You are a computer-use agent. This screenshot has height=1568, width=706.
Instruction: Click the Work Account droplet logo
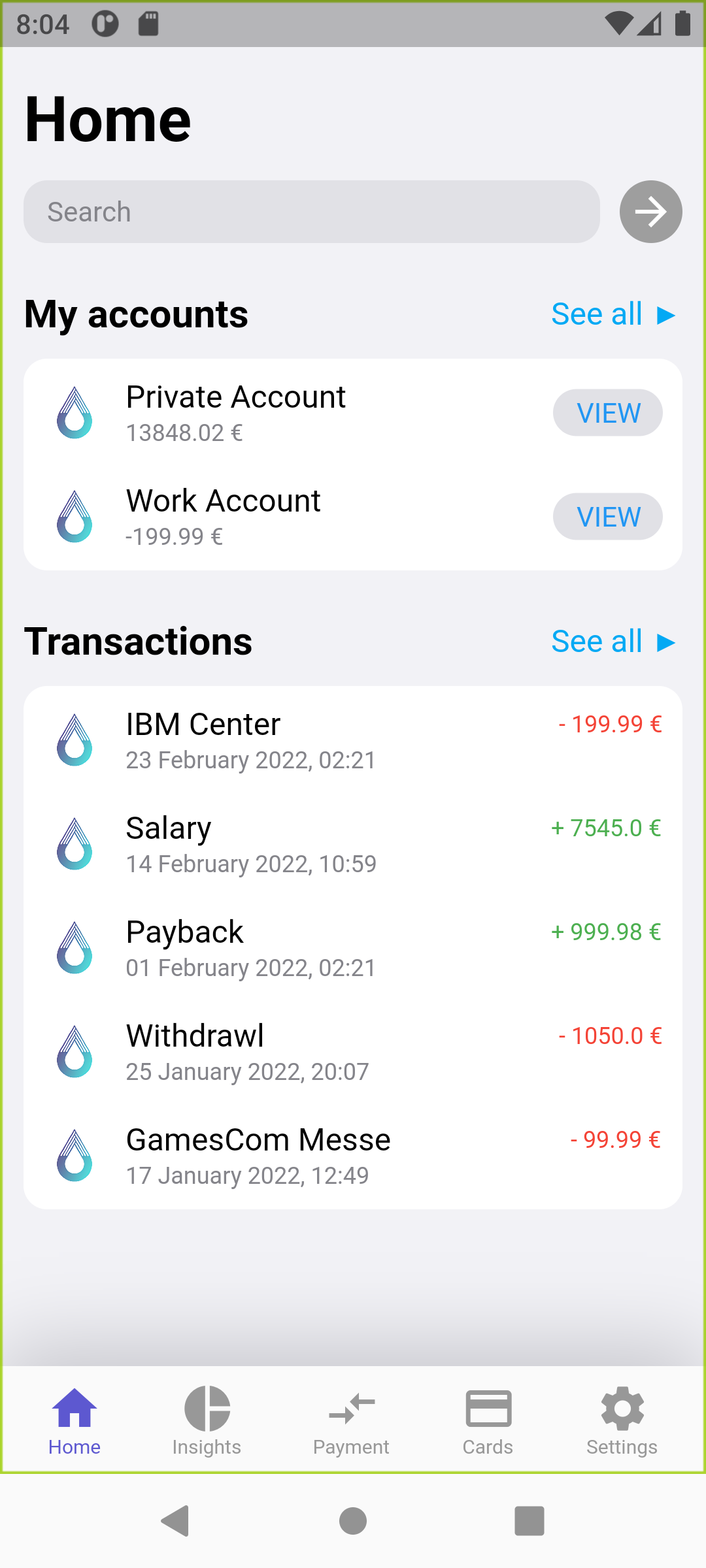point(74,516)
